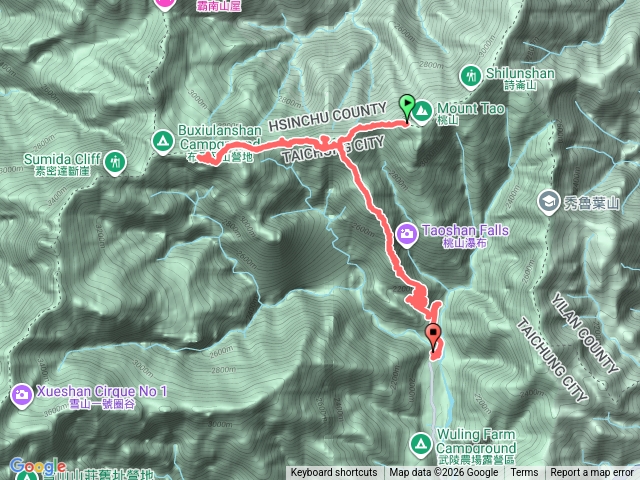Select the Xueshan Cirque No 1 marker
The image size is (640, 480).
pos(24,396)
